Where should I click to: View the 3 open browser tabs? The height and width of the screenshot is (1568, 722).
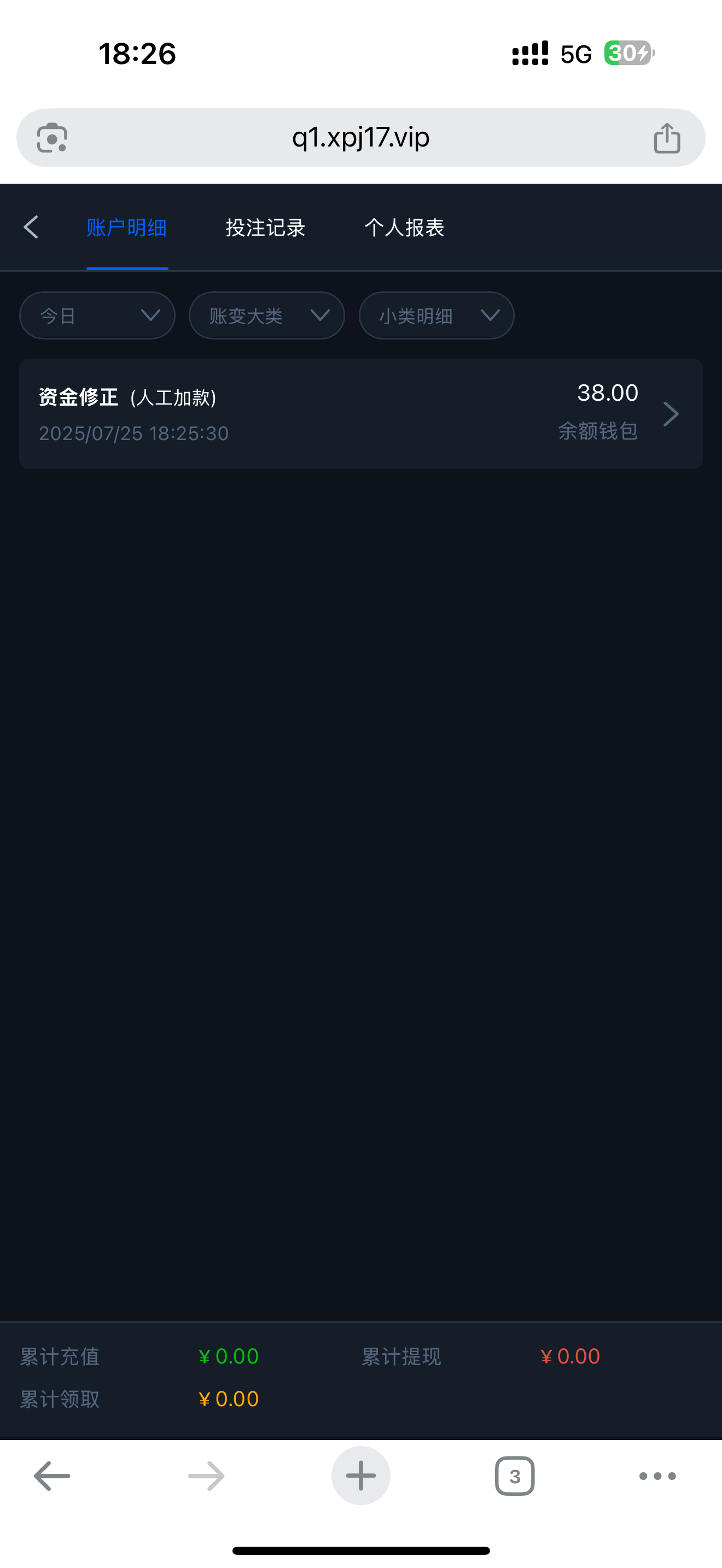(514, 1476)
